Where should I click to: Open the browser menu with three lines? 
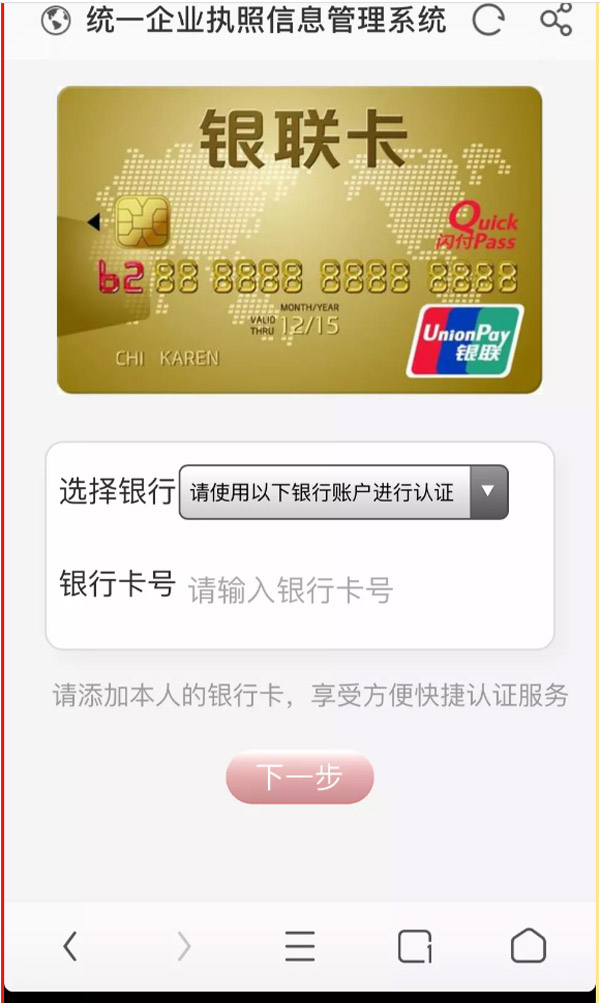[x=299, y=945]
